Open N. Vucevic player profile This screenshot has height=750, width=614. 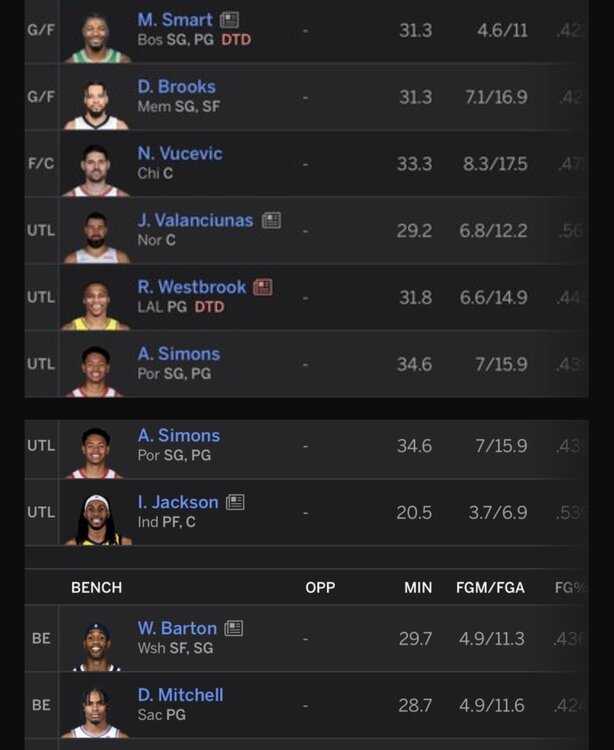coord(180,154)
